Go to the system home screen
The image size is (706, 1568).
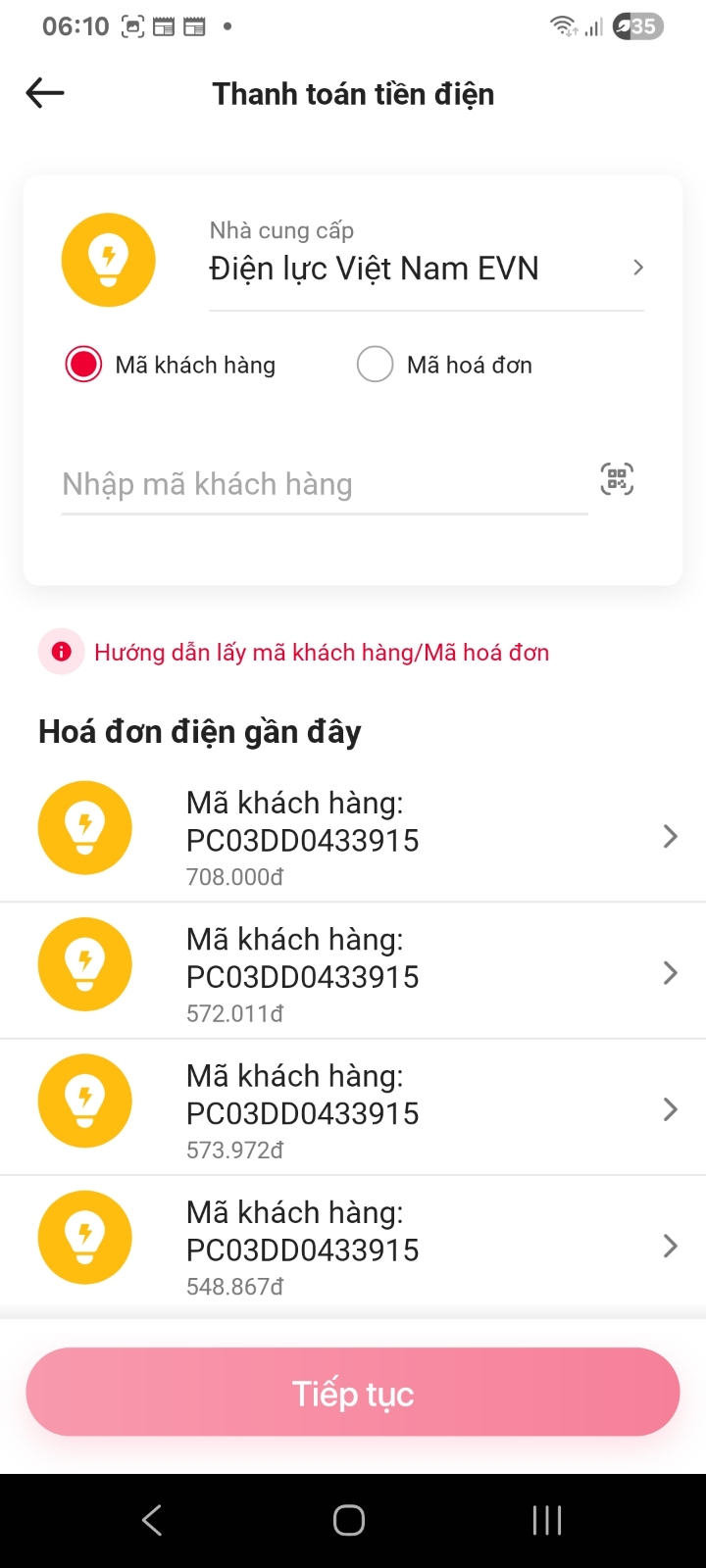coord(349,1520)
